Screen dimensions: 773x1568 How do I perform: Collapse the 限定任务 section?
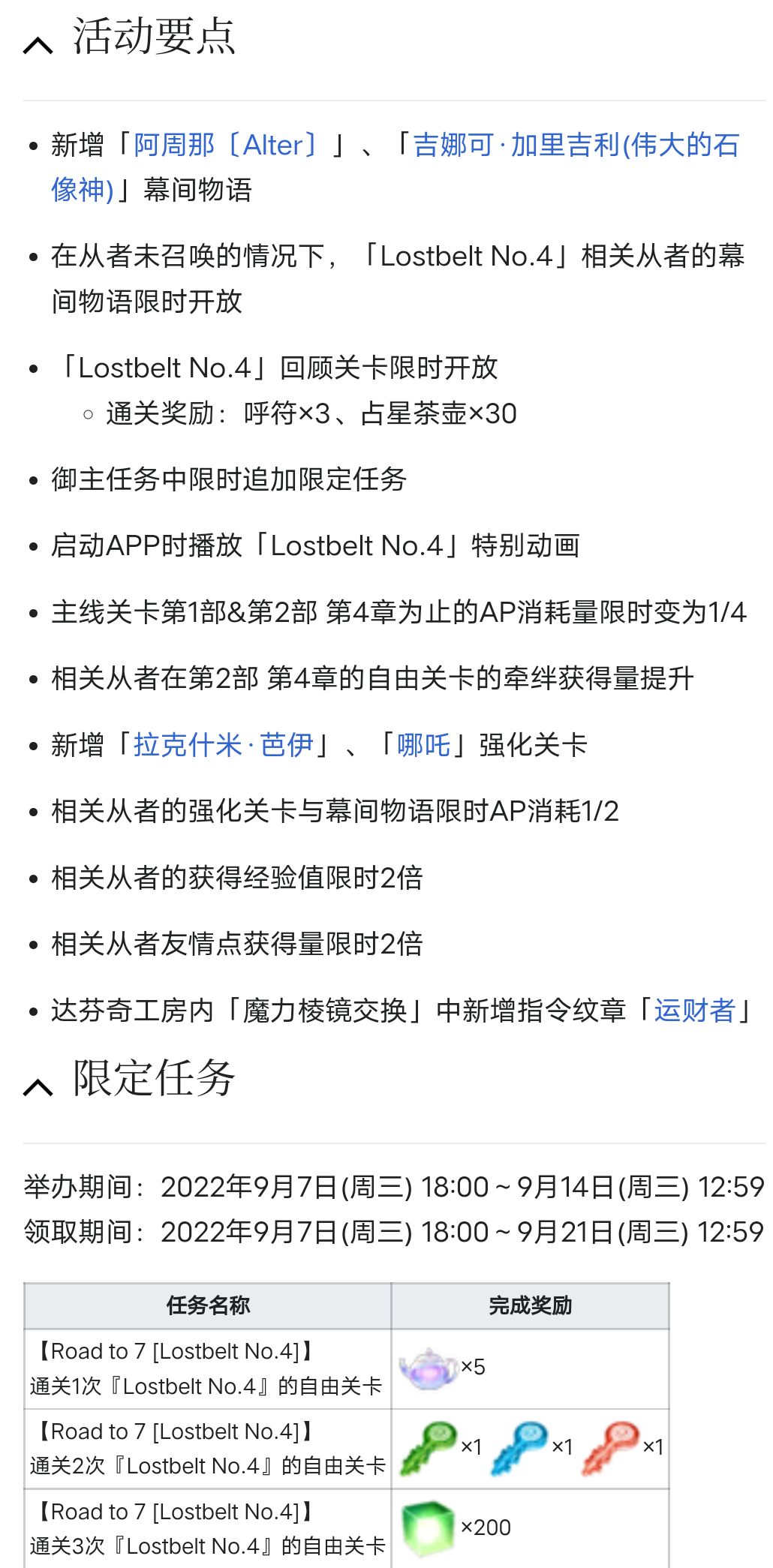click(x=38, y=1086)
